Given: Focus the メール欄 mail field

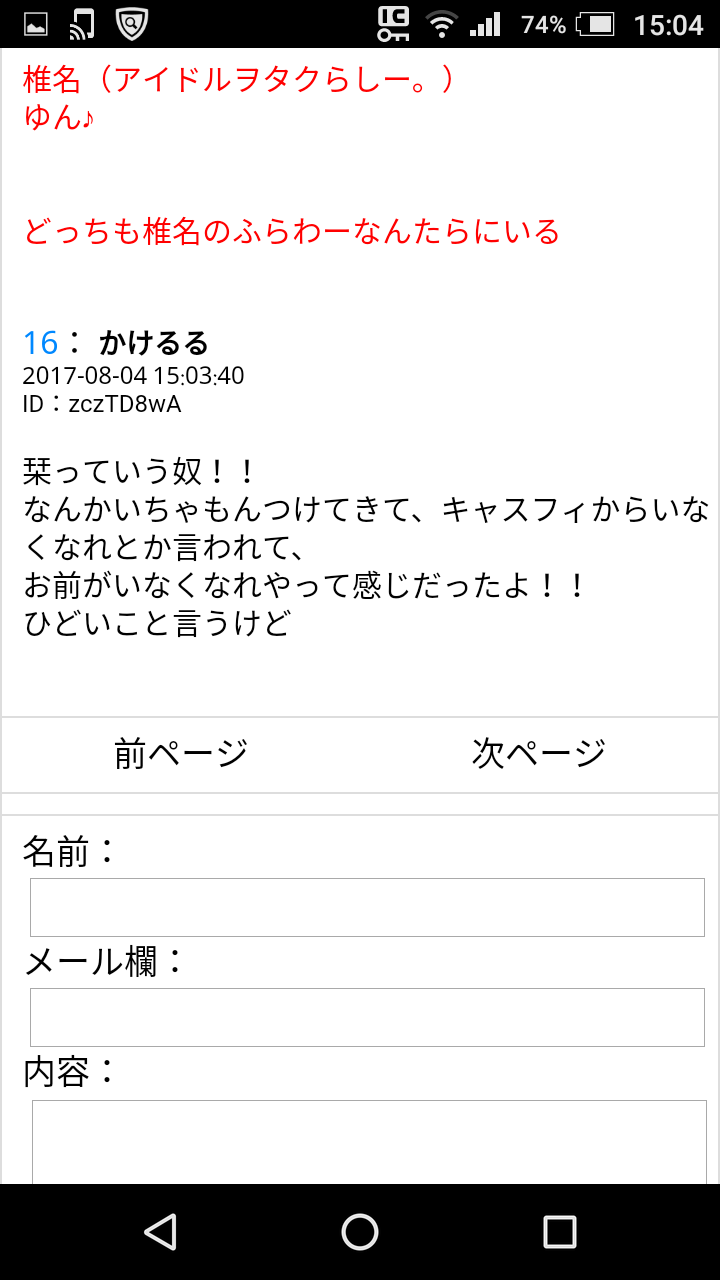Looking at the screenshot, I should coord(367,1017).
